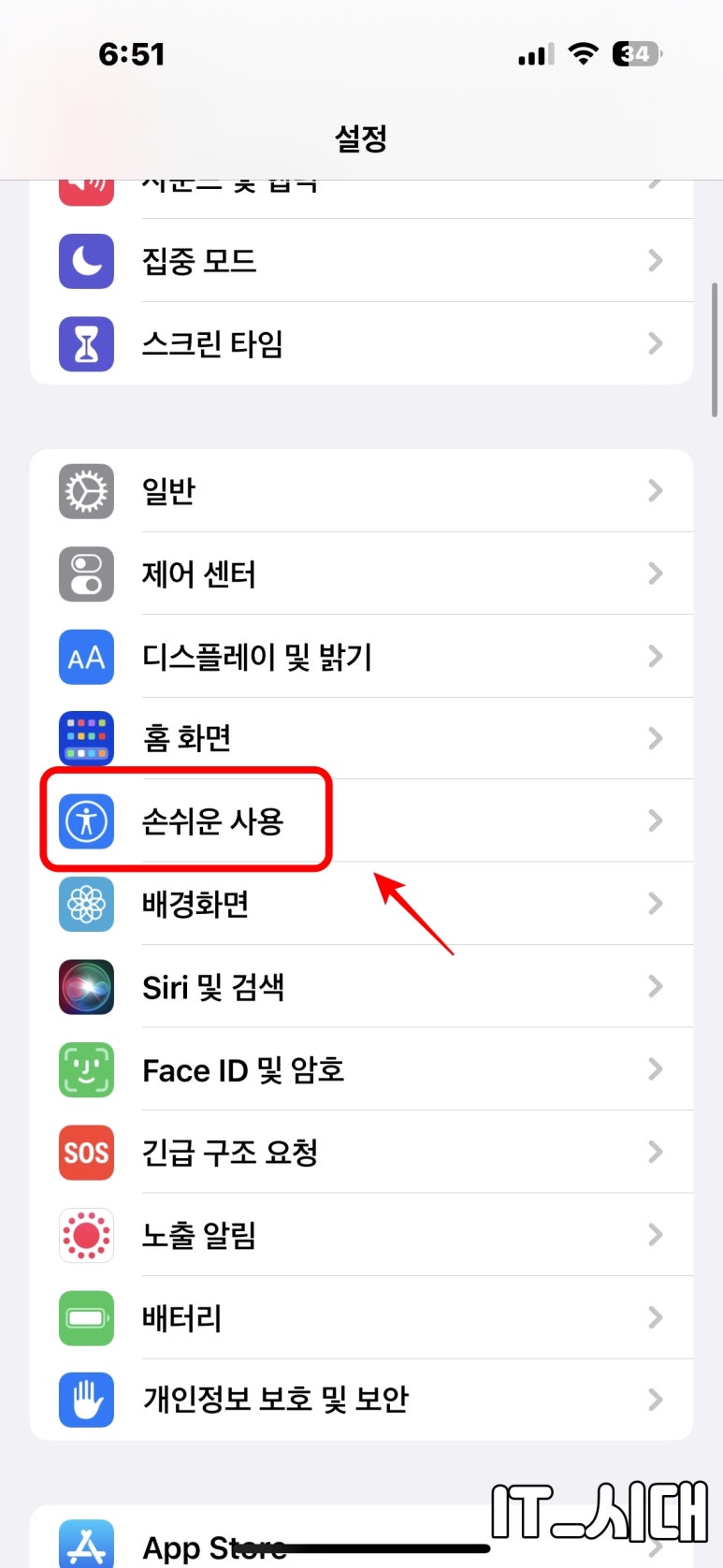Go to 제어 센터

pyautogui.click(x=361, y=573)
